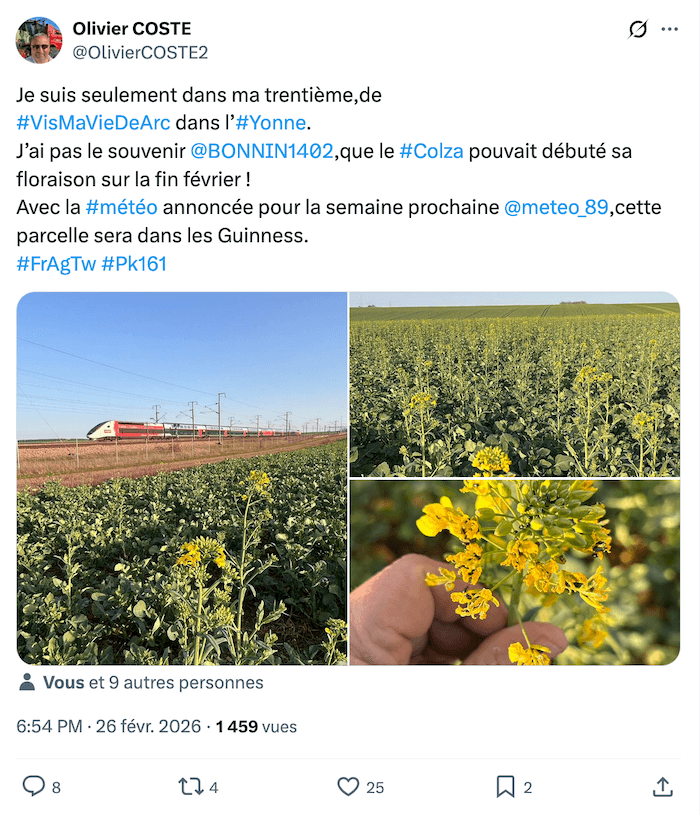View the close-up photo of yellow flowers in hand
Image resolution: width=700 pixels, height=815 pixels.
514,572
